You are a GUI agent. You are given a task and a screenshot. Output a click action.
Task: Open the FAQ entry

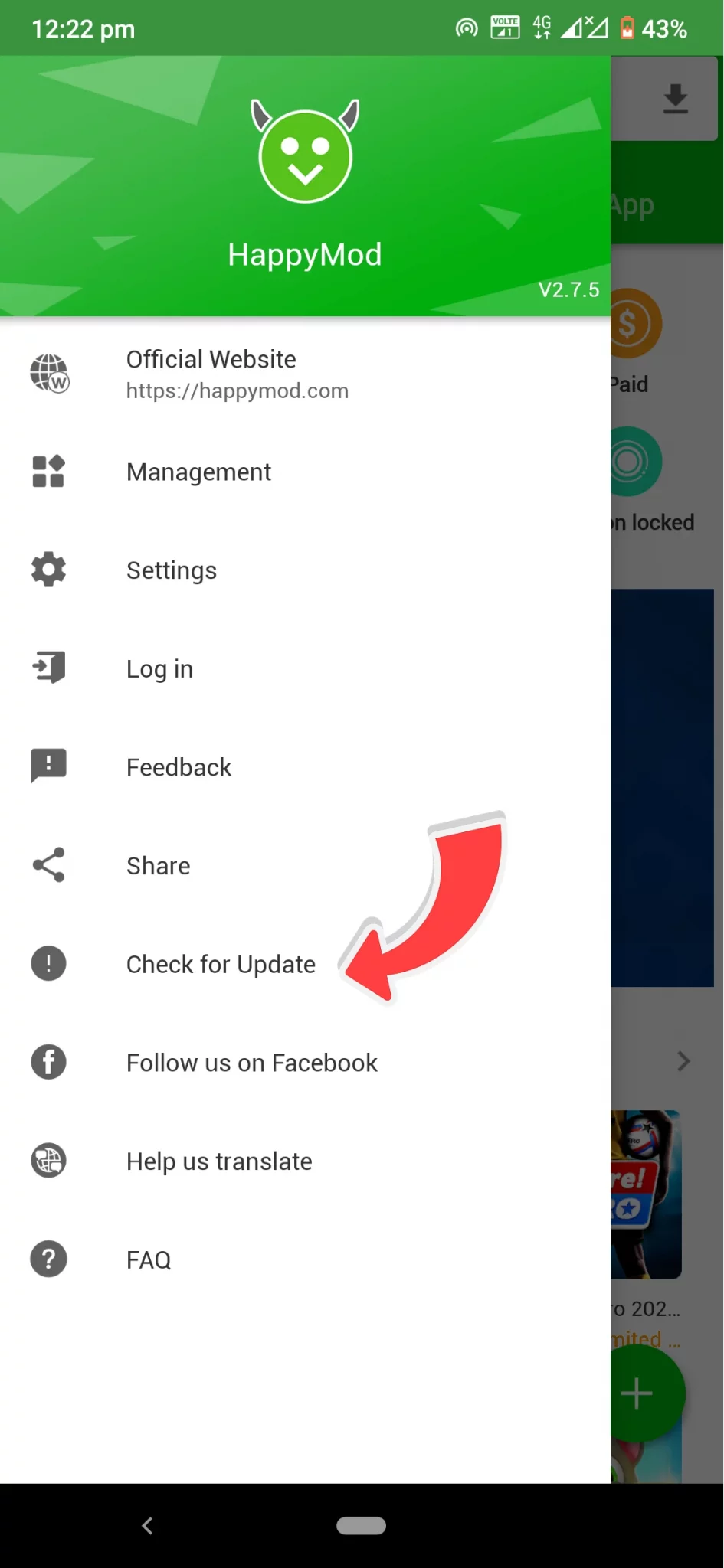pyautogui.click(x=305, y=1259)
